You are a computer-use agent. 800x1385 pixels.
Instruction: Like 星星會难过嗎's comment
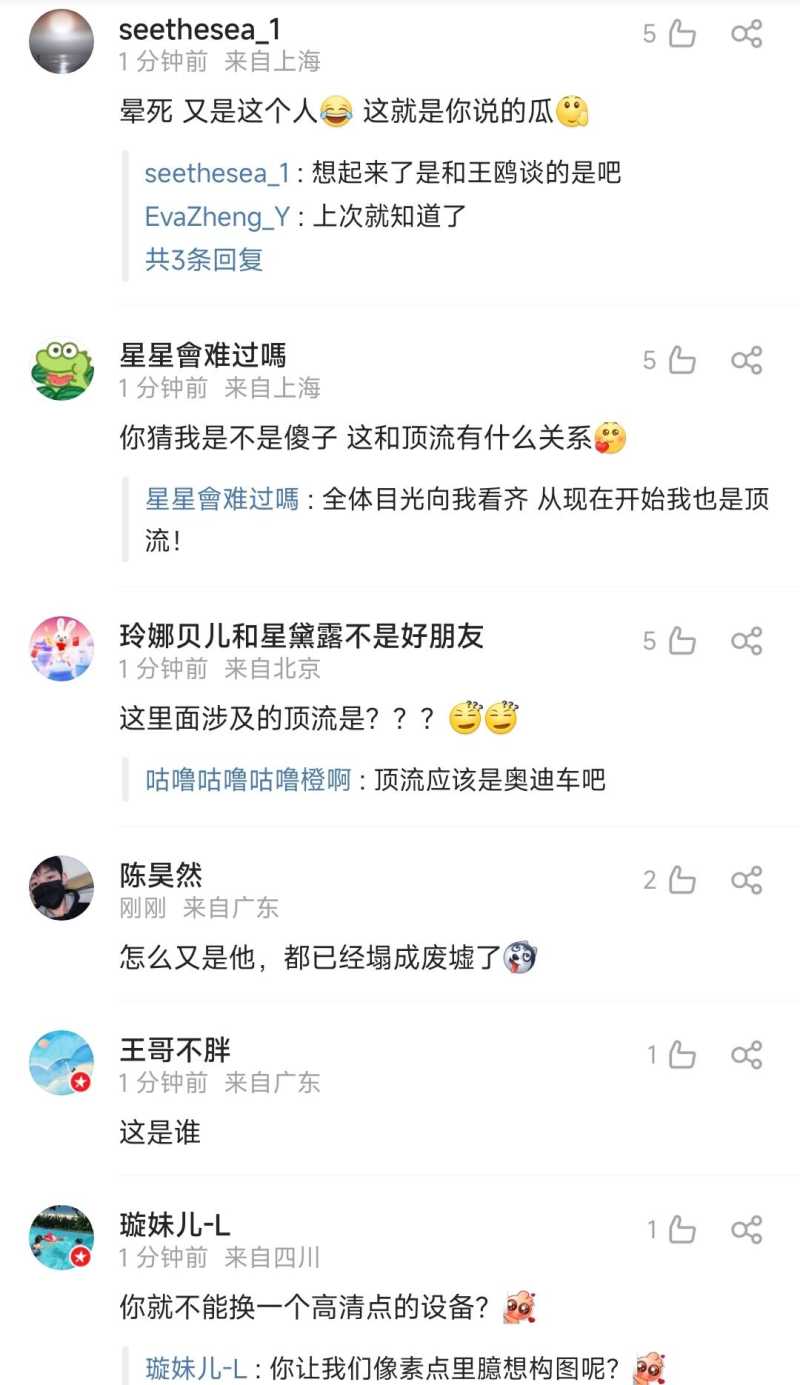pos(682,360)
